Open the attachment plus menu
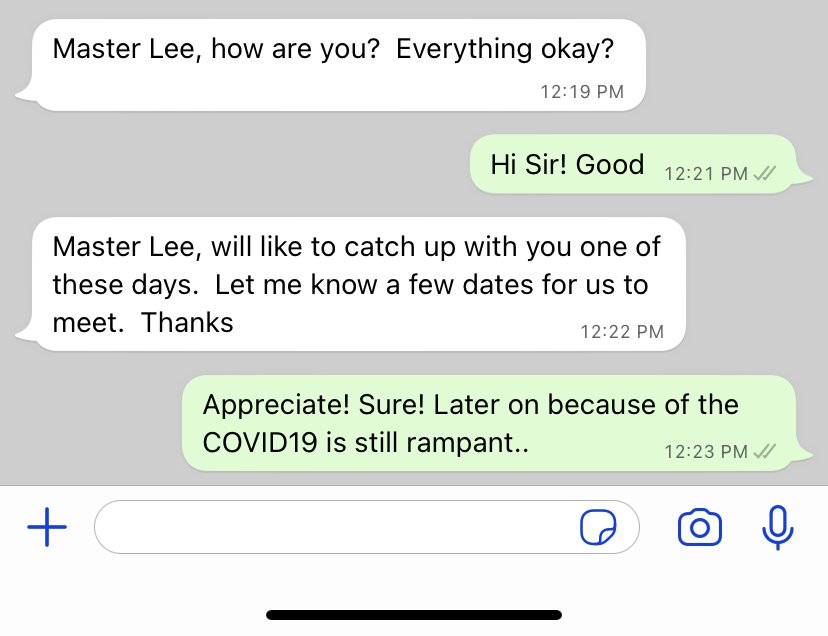 [46, 527]
